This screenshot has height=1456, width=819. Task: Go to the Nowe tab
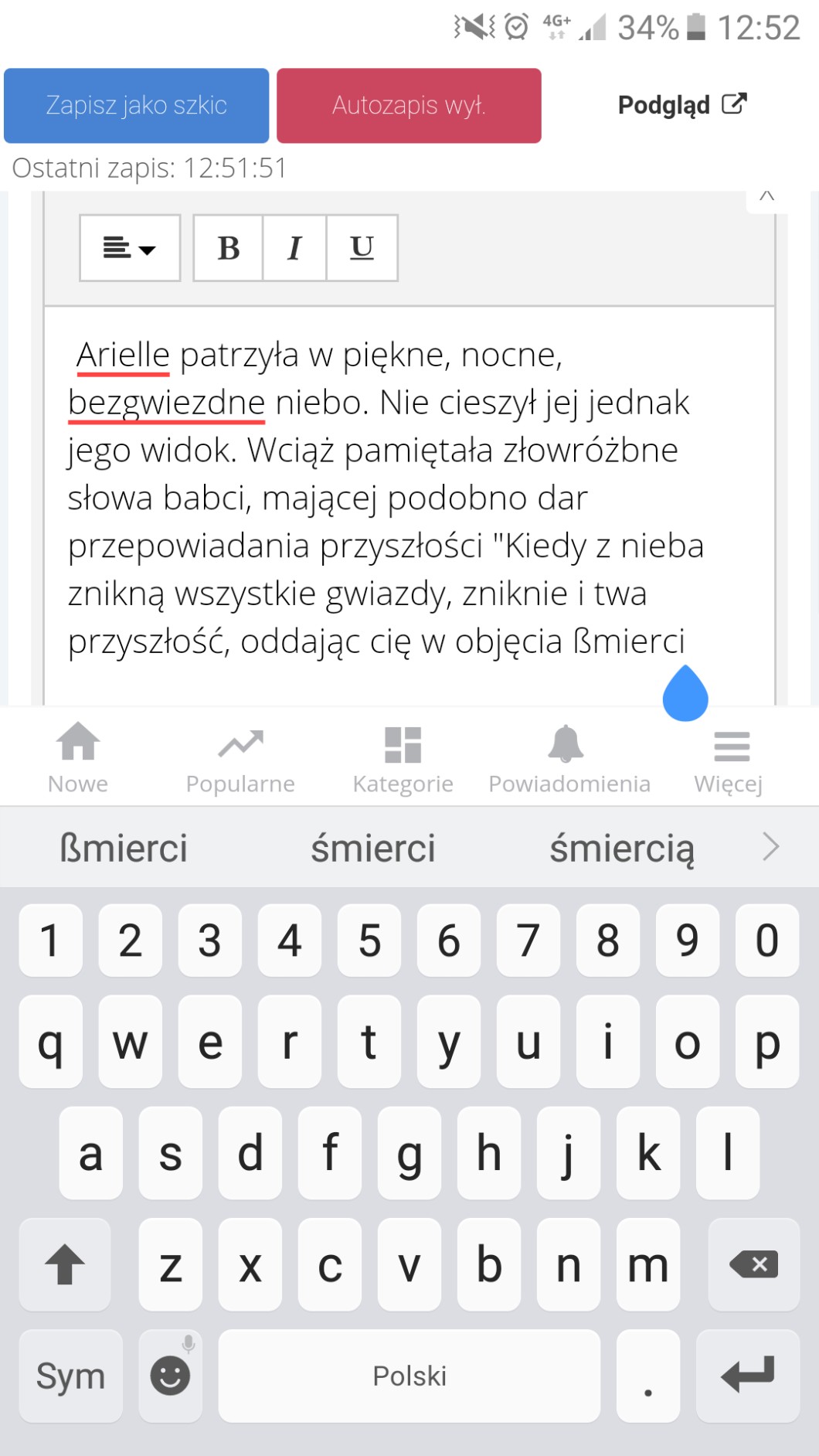pyautogui.click(x=78, y=757)
